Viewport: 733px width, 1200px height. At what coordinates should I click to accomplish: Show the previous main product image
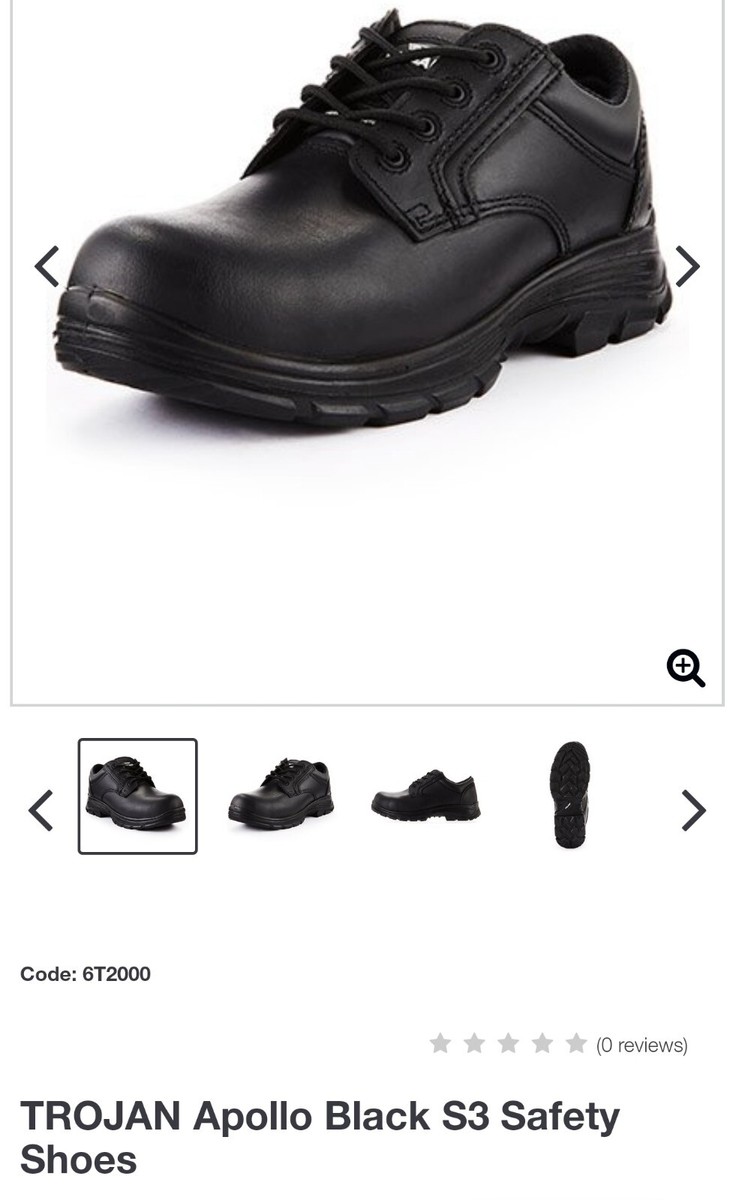pos(47,266)
